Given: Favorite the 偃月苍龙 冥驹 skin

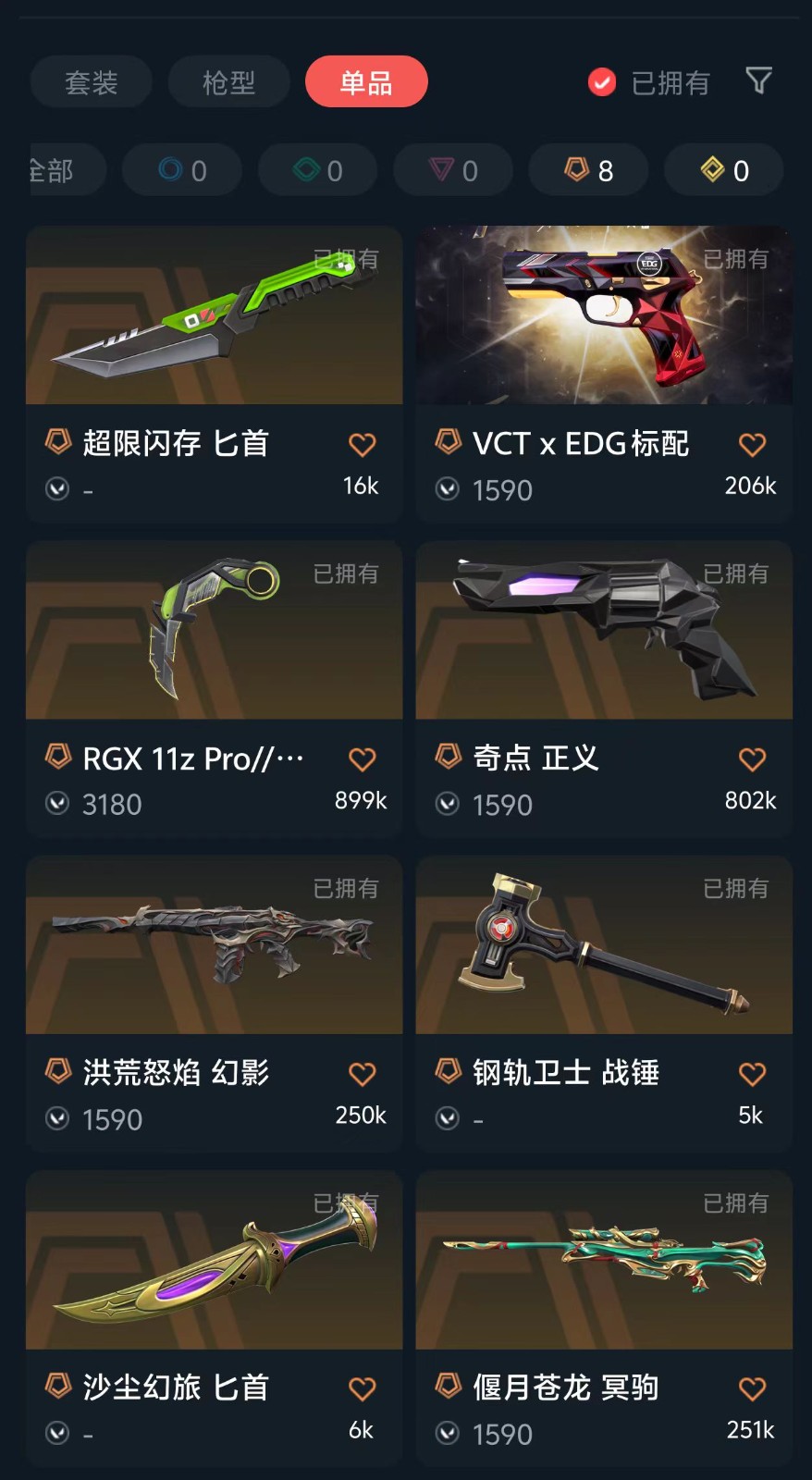Looking at the screenshot, I should pyautogui.click(x=753, y=1388).
